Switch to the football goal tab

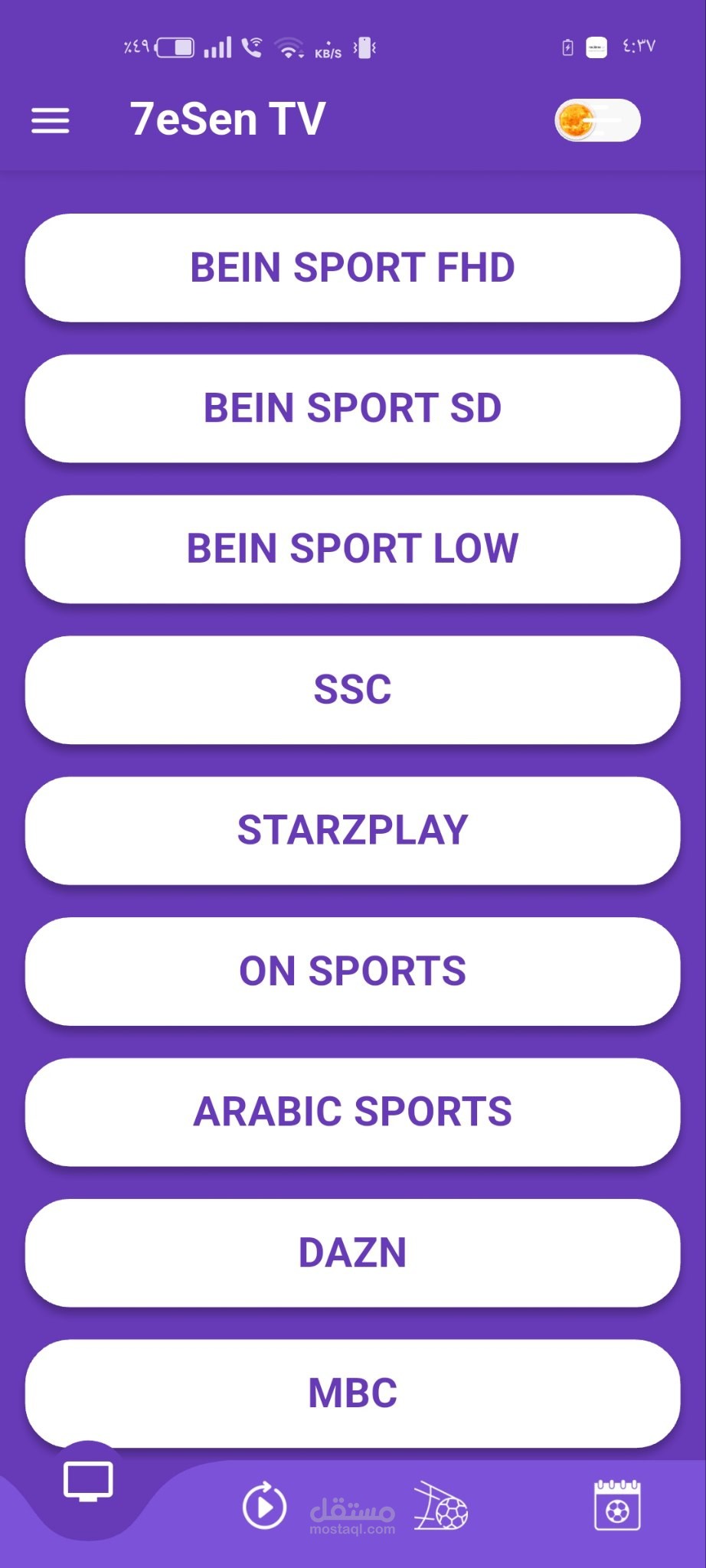tap(441, 1506)
